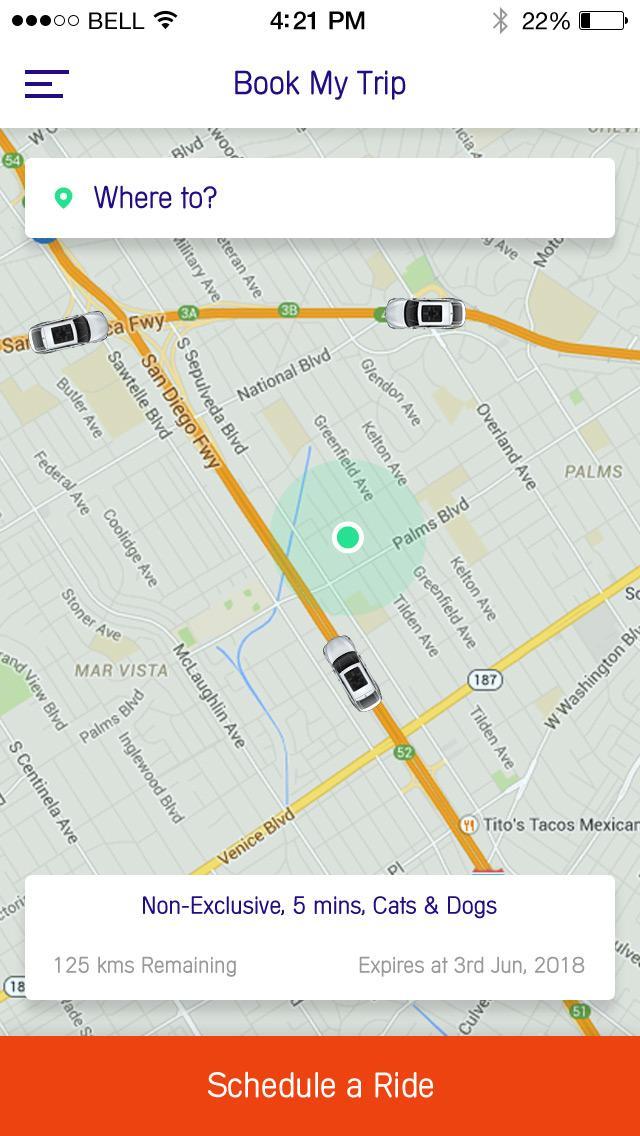Tap the "Where to?" destination field
This screenshot has width=640, height=1136.
(x=320, y=198)
